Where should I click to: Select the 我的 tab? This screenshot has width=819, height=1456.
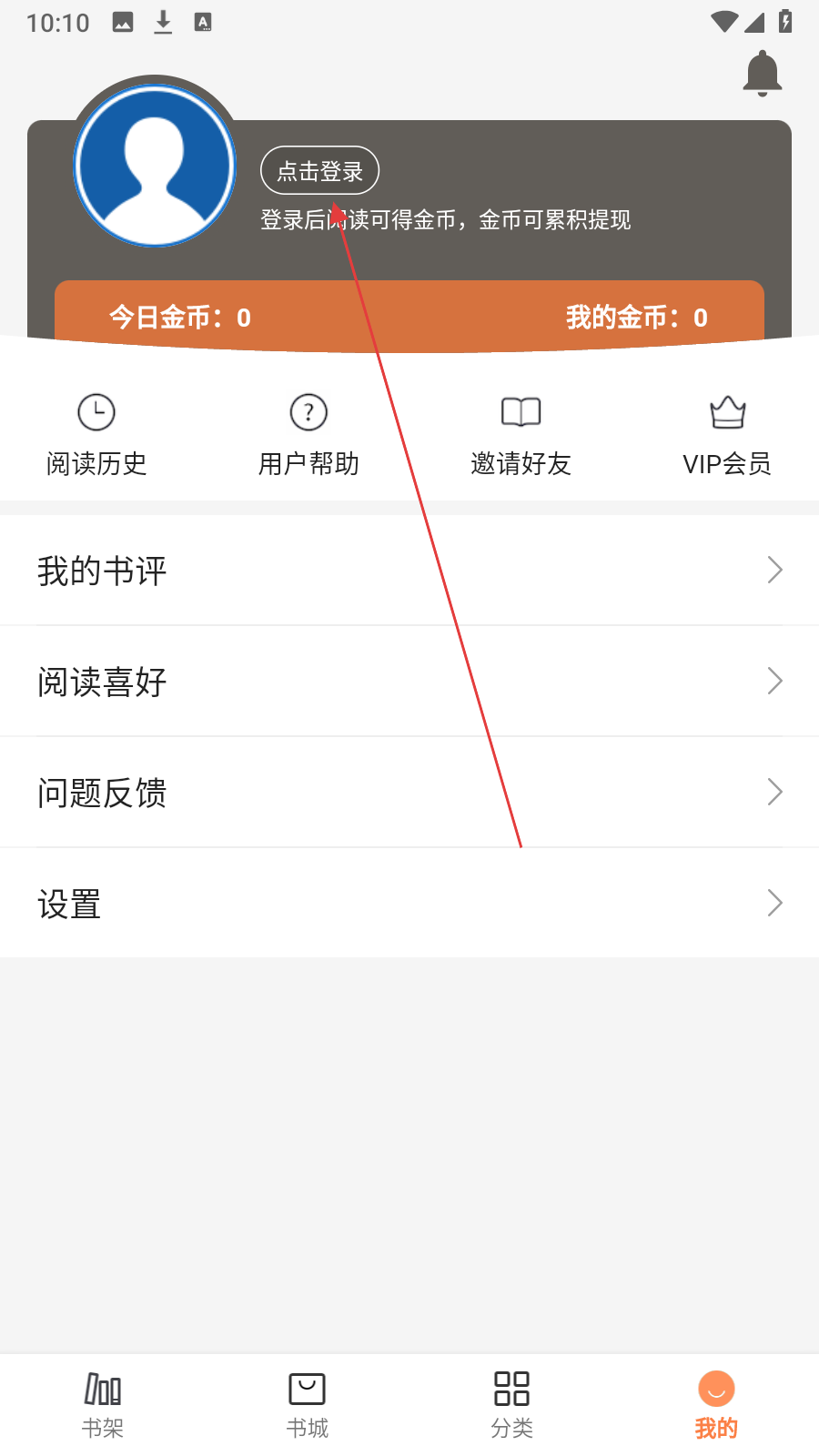tap(716, 1405)
